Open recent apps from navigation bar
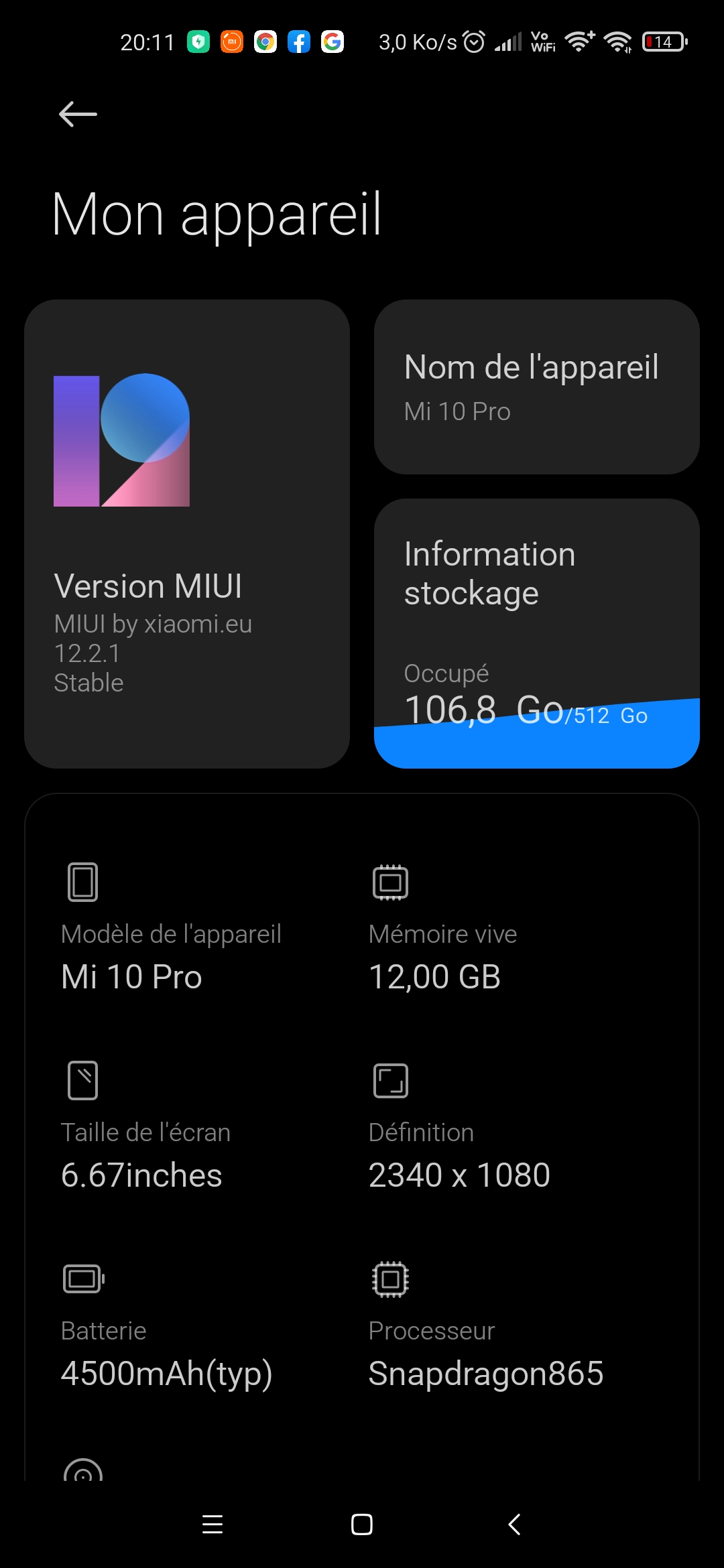724x1568 pixels. tap(213, 1524)
